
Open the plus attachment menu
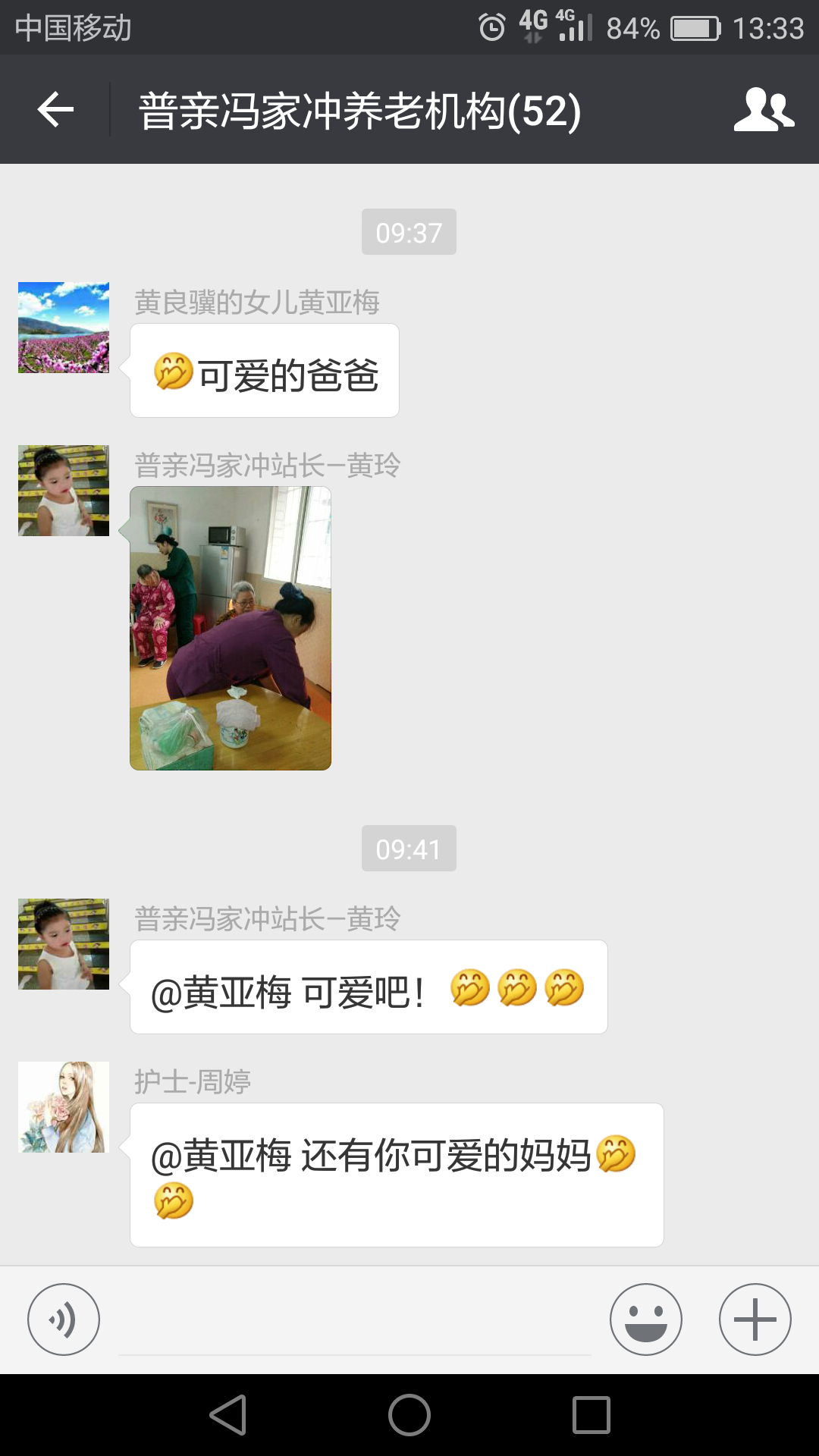(x=755, y=1319)
